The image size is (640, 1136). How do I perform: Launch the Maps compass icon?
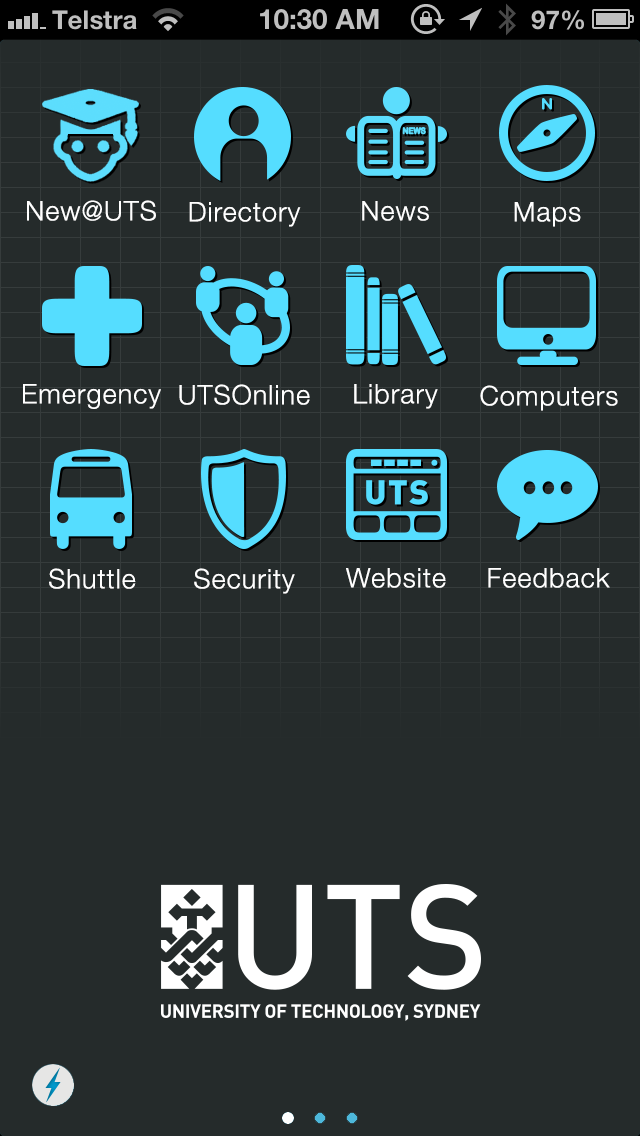547,133
